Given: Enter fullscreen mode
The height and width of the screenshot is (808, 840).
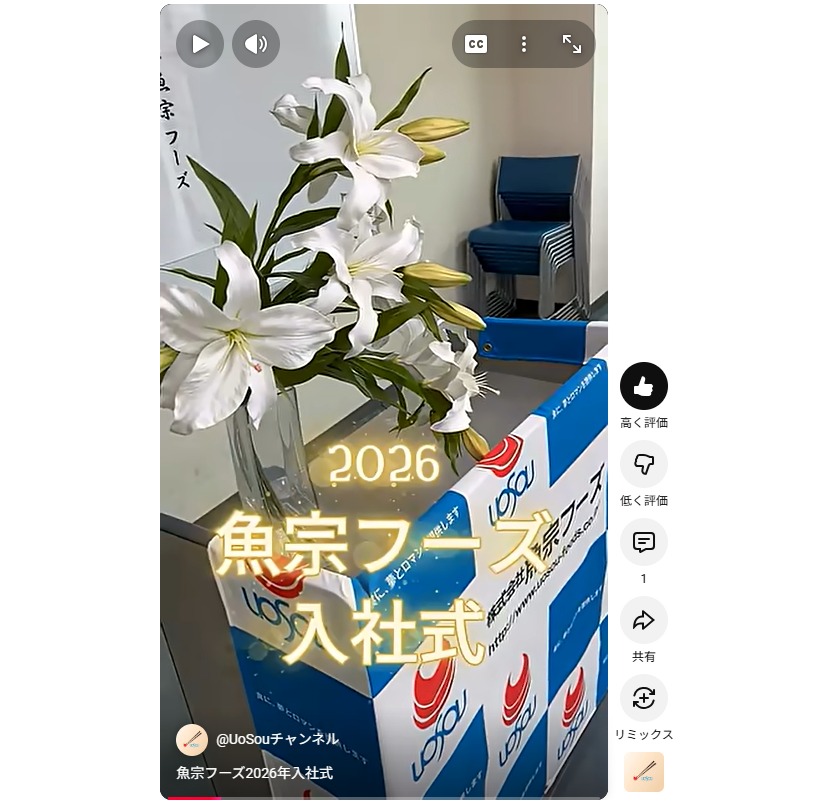Looking at the screenshot, I should [572, 44].
